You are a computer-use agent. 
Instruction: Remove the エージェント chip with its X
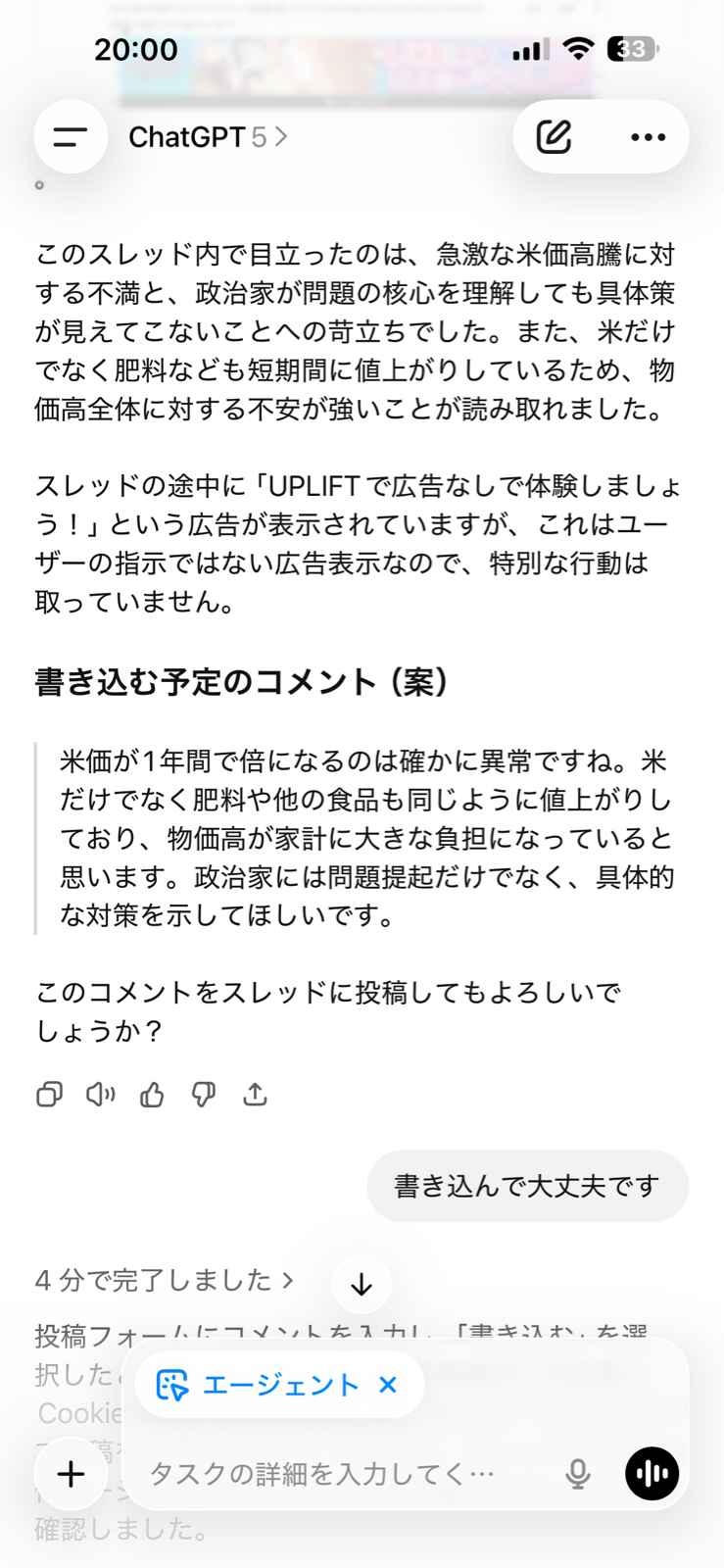pos(388,1385)
